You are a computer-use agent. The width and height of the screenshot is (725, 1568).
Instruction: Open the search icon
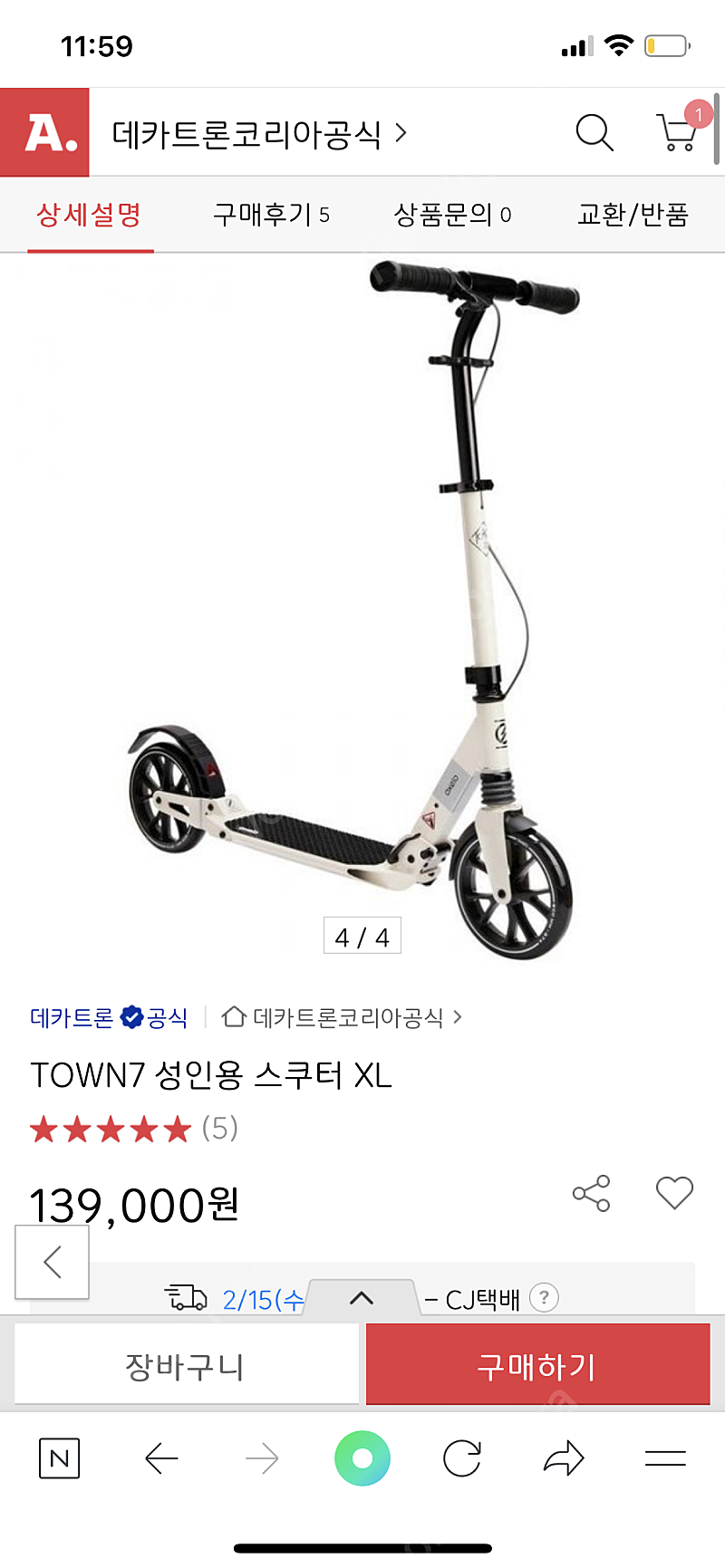(x=594, y=132)
